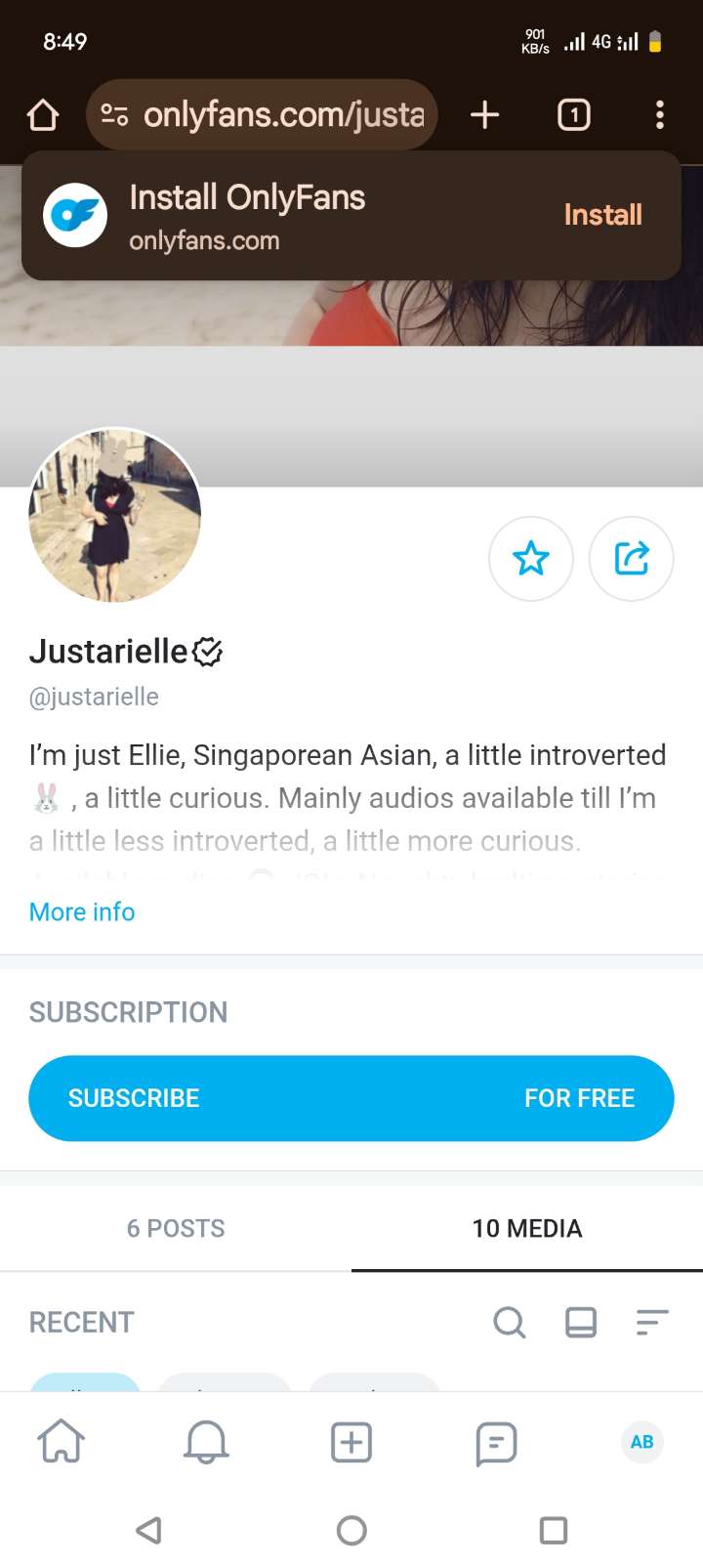Open a new browser tab
Screen dimensions: 703x1568
click(x=484, y=115)
